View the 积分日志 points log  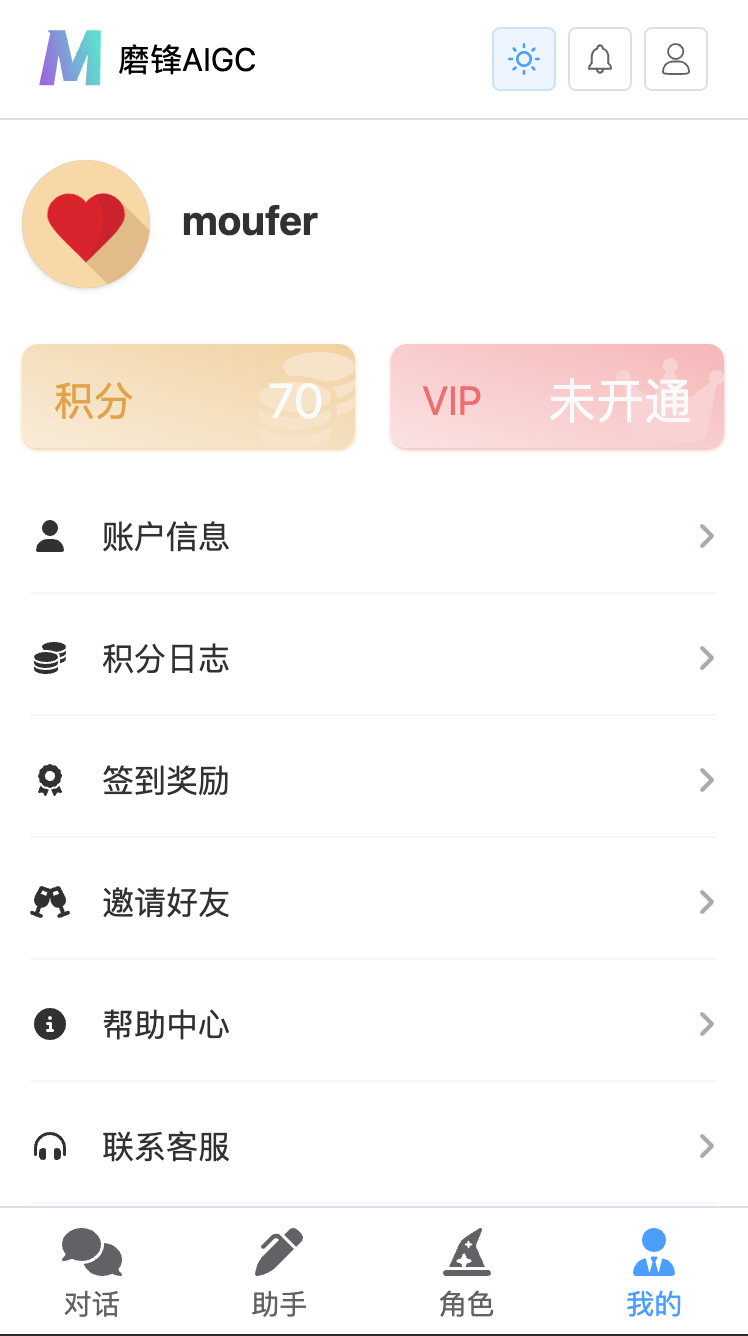pos(372,659)
